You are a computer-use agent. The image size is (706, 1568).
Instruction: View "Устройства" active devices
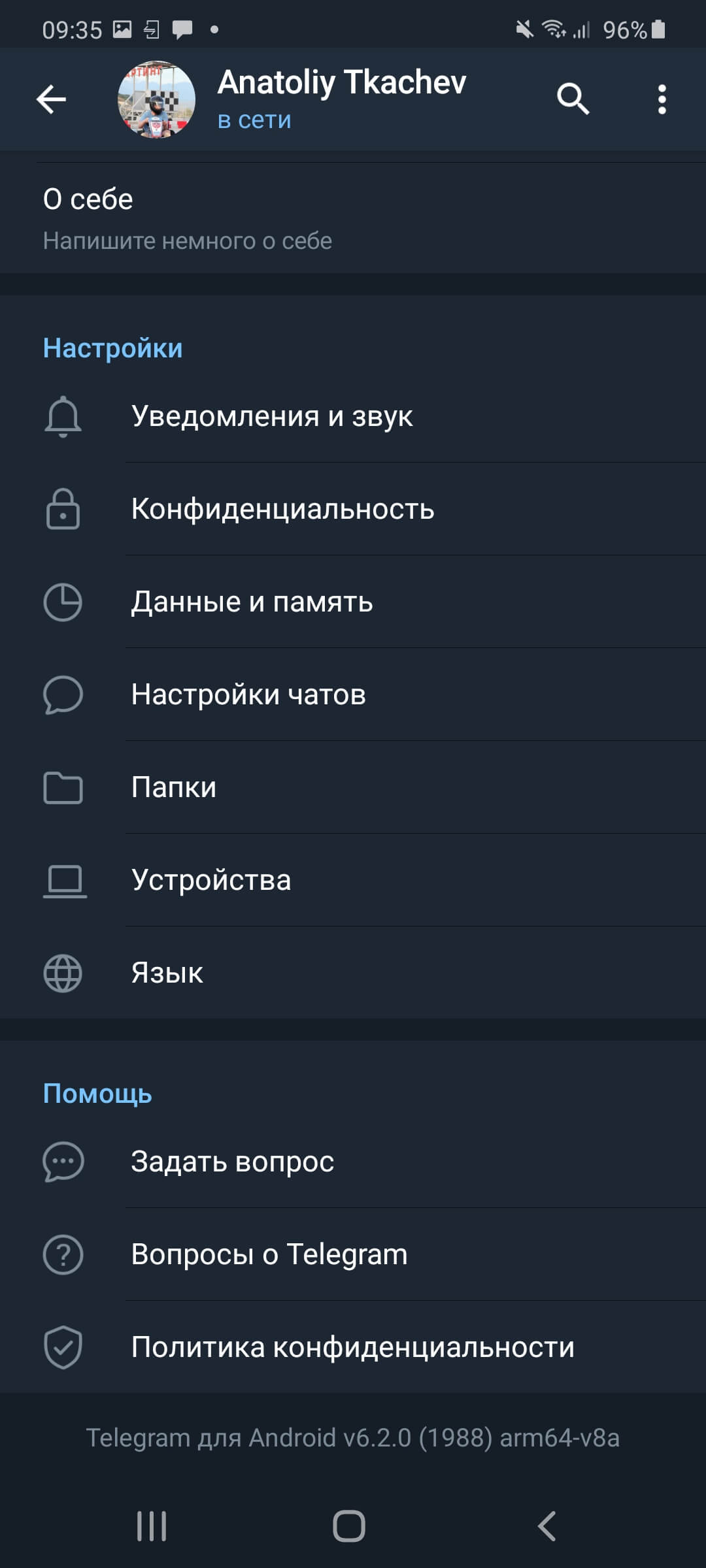353,880
